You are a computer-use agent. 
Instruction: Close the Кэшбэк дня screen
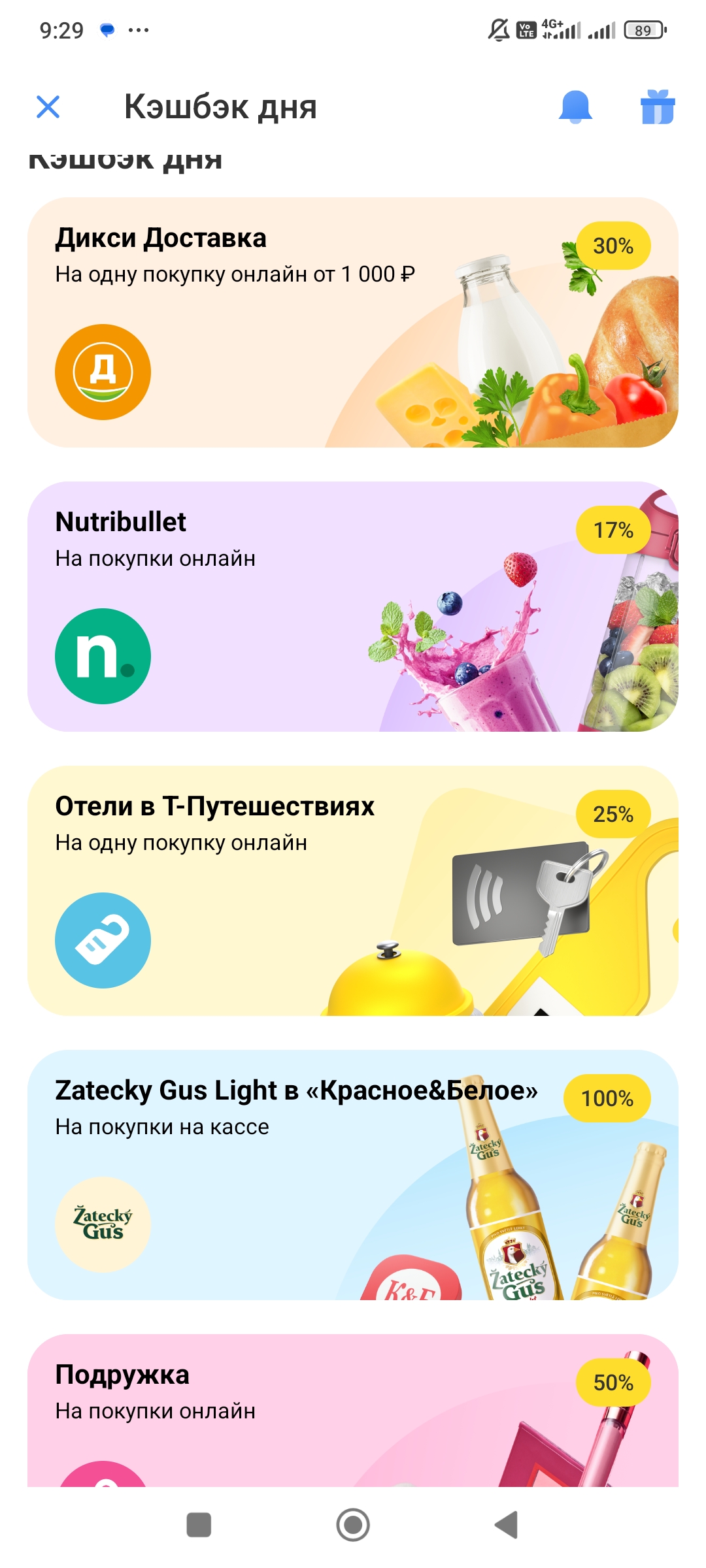[x=48, y=106]
